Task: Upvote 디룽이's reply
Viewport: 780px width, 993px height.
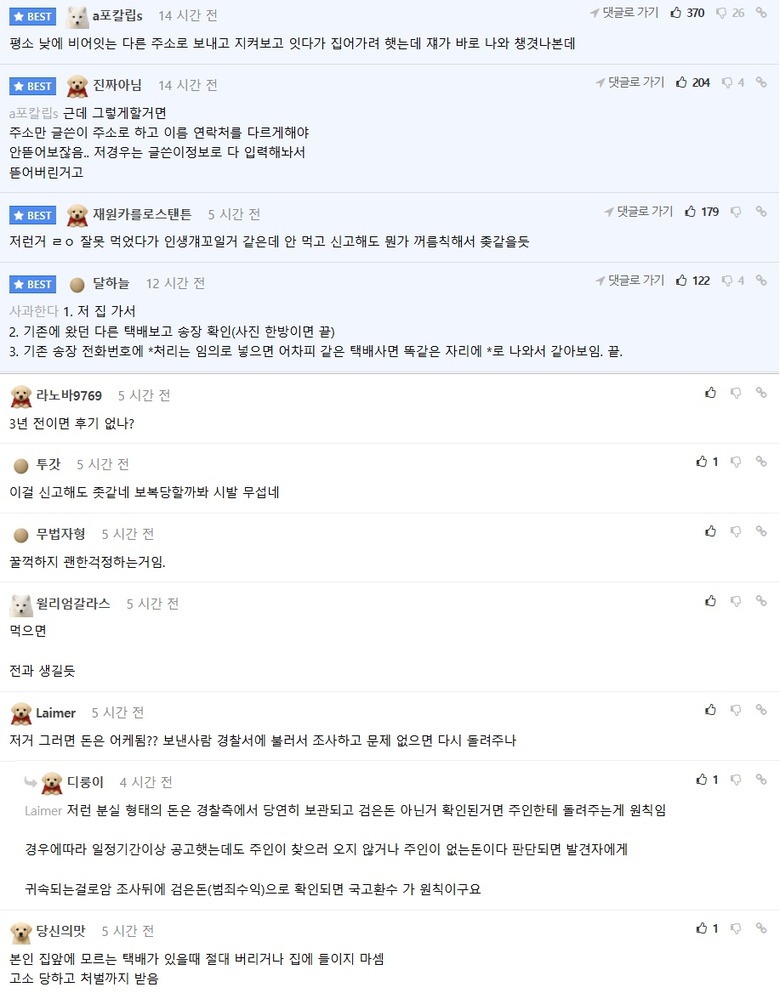Action: [702, 780]
